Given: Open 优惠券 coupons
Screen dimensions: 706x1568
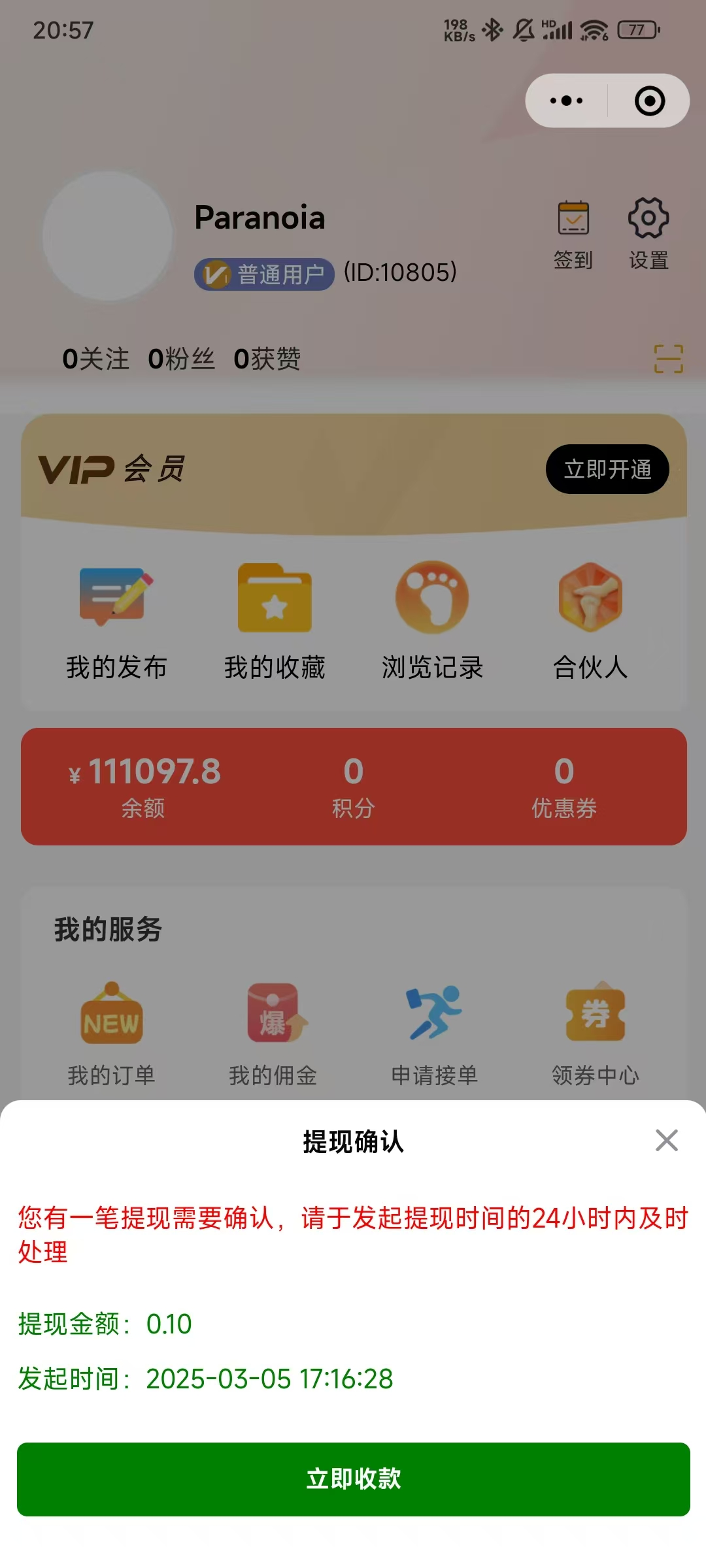Looking at the screenshot, I should point(563,786).
